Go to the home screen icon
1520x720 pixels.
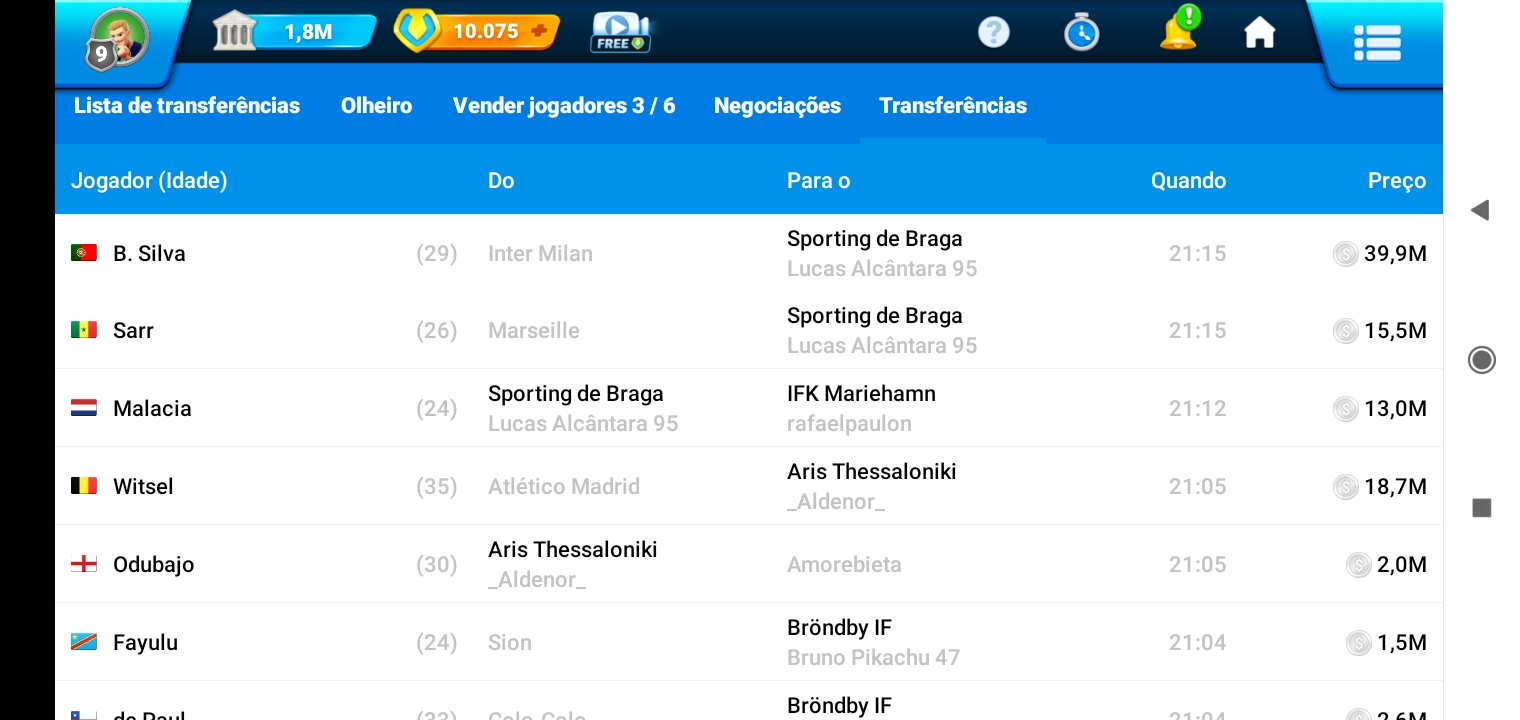tap(1260, 33)
